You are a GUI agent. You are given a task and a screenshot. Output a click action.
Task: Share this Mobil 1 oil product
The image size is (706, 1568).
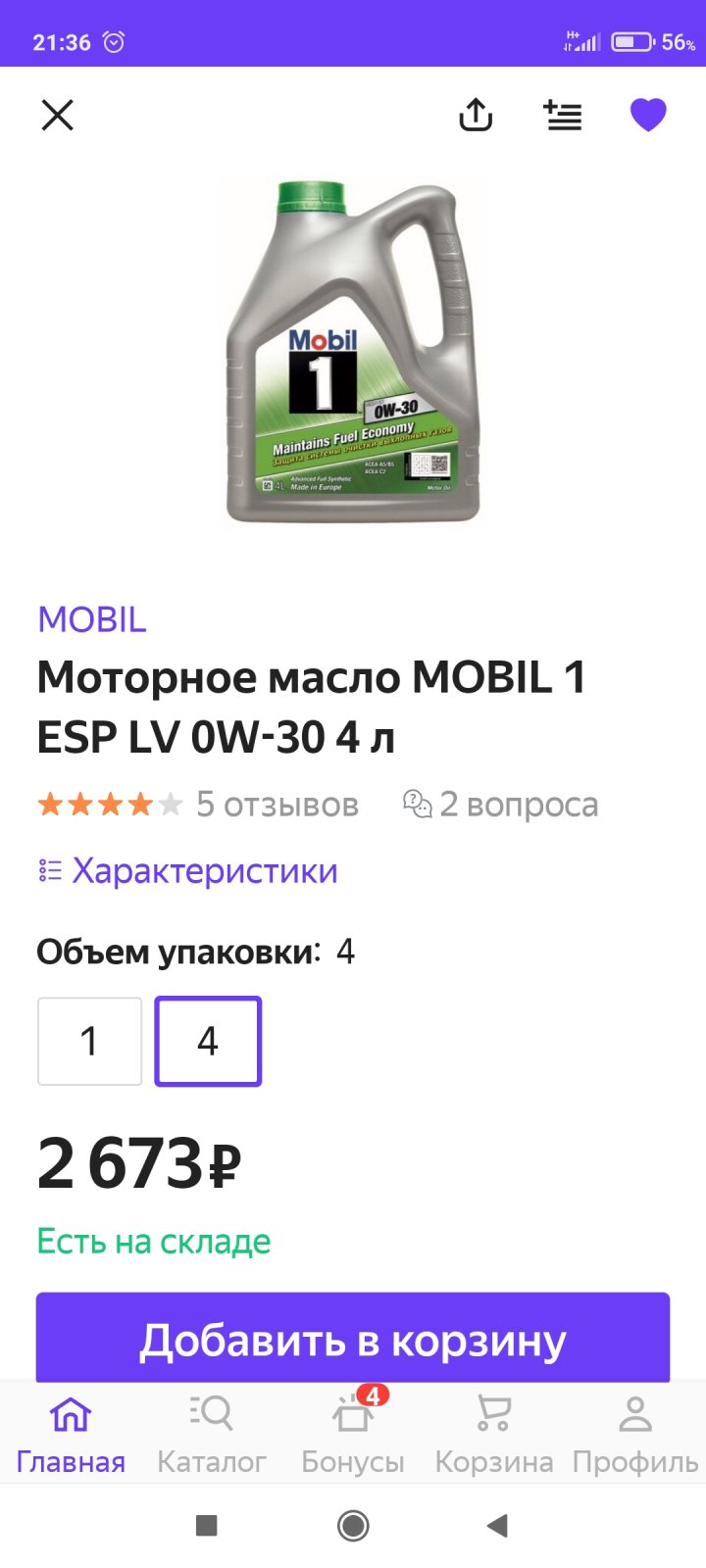(x=476, y=116)
